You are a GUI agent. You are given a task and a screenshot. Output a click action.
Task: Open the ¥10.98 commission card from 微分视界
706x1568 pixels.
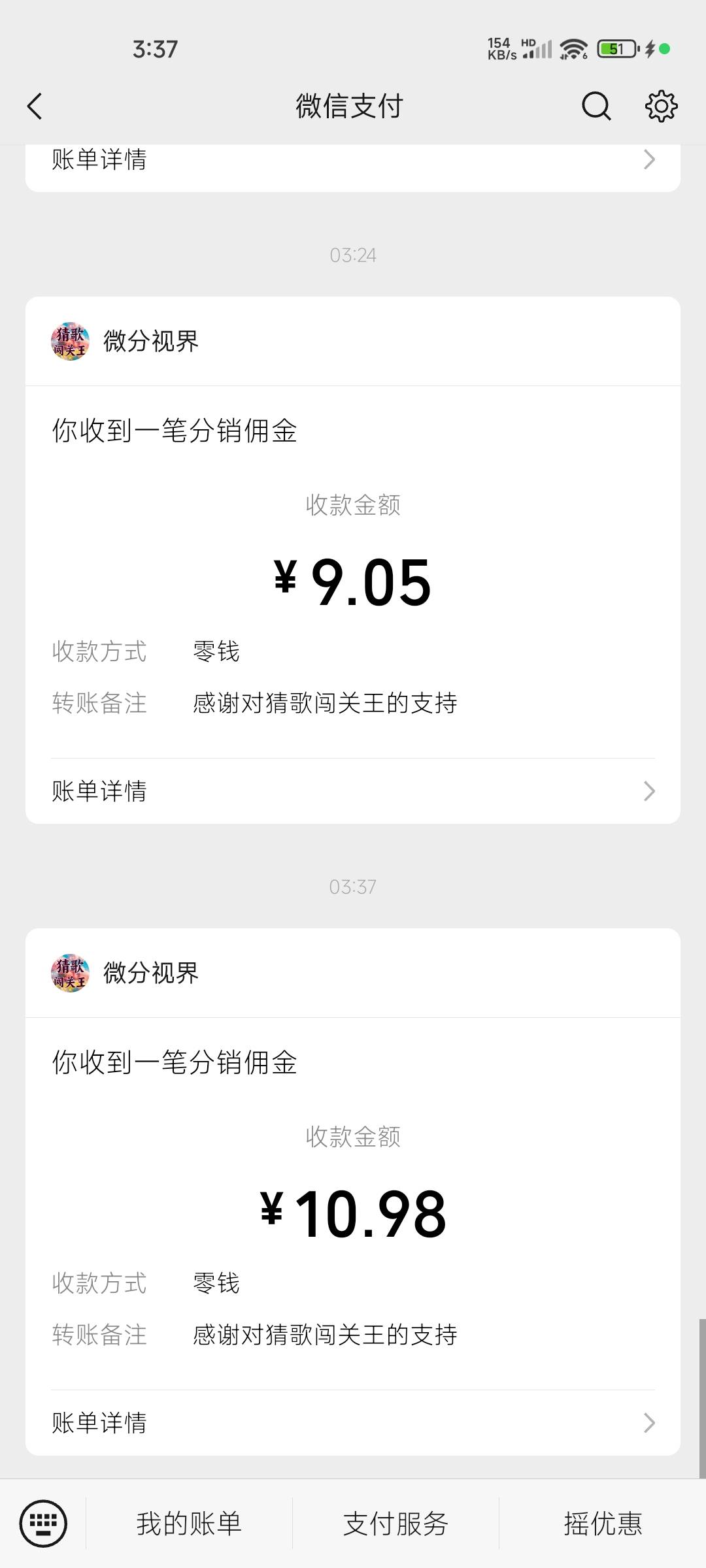[x=353, y=1192]
